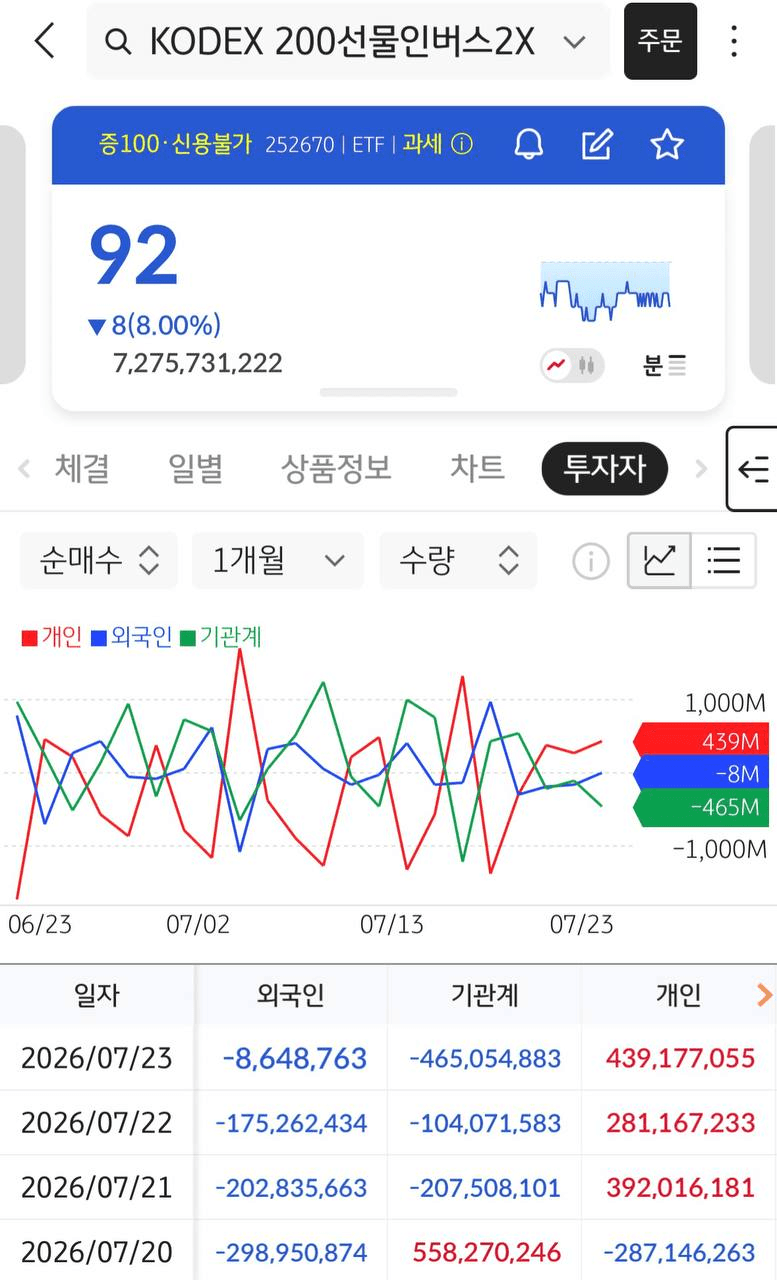Switch to the 차트 tab
This screenshot has height=1280, width=777.
click(477, 468)
